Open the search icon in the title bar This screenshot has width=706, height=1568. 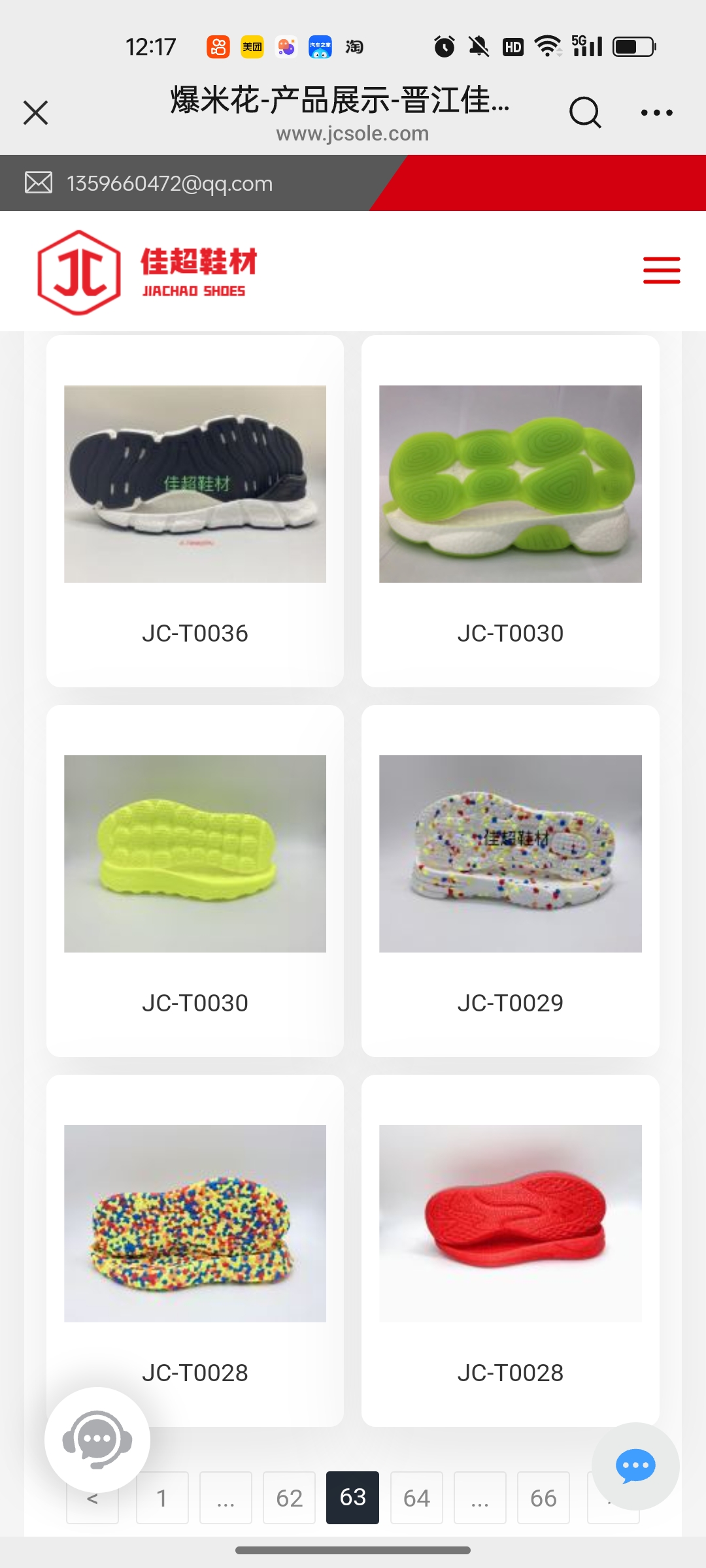(x=584, y=112)
